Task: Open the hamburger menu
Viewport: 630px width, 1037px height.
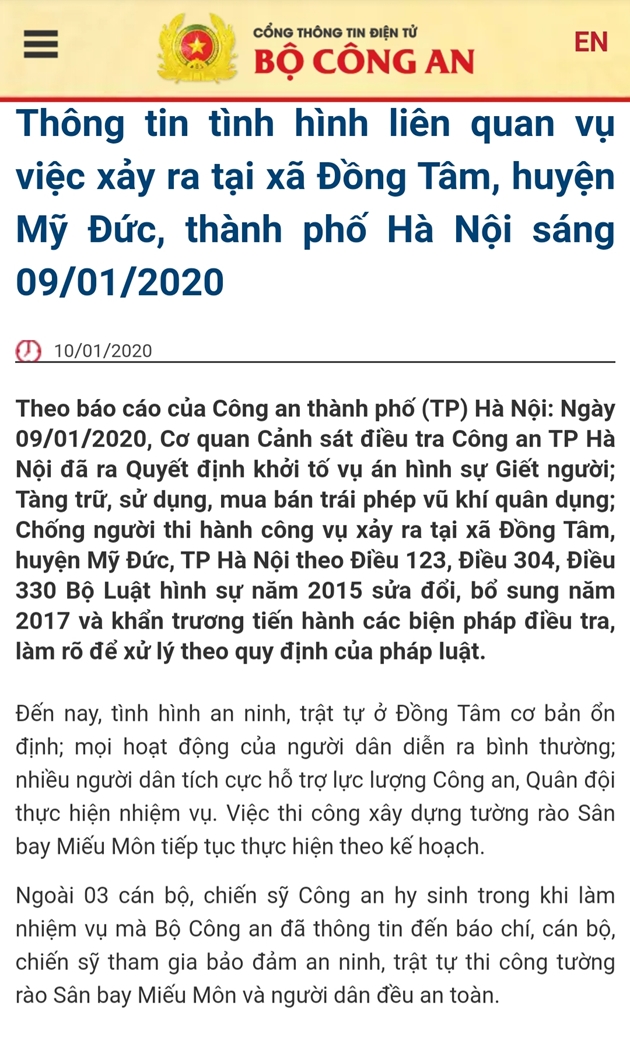Action: (41, 45)
